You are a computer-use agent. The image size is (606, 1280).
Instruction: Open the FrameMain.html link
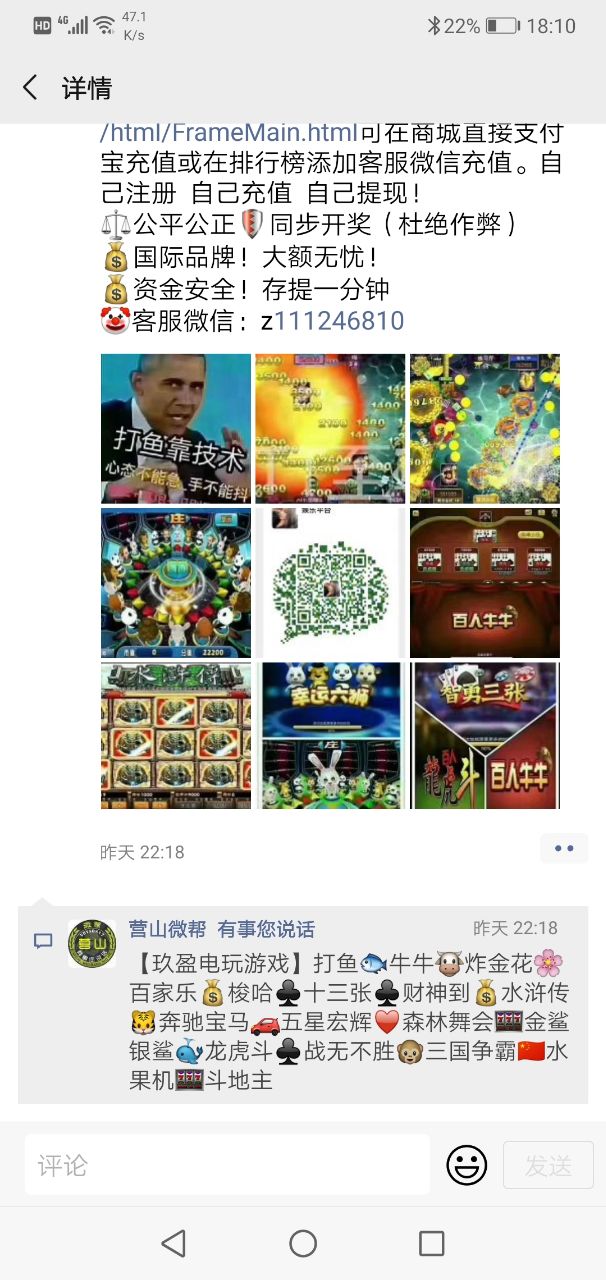tap(229, 132)
